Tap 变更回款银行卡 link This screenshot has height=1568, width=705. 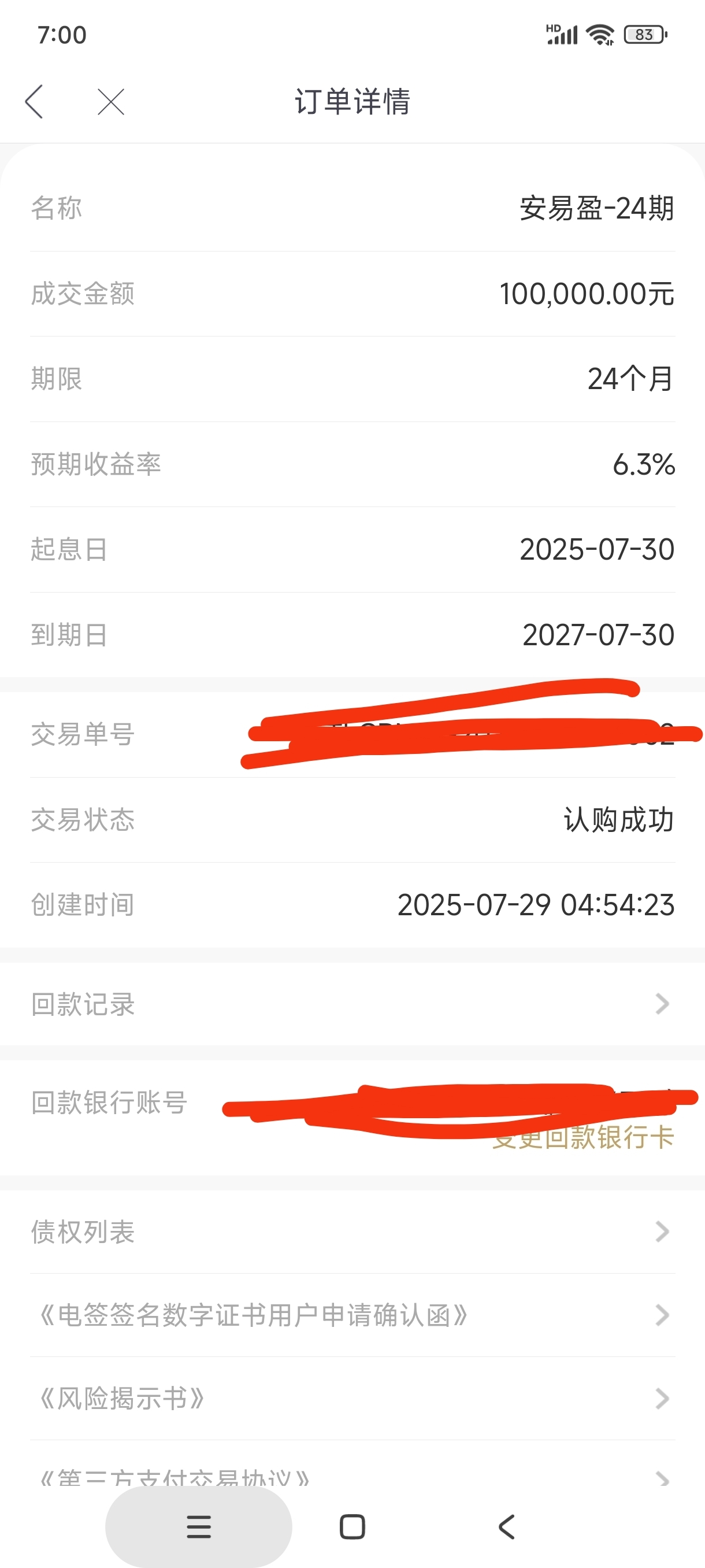tap(582, 1137)
